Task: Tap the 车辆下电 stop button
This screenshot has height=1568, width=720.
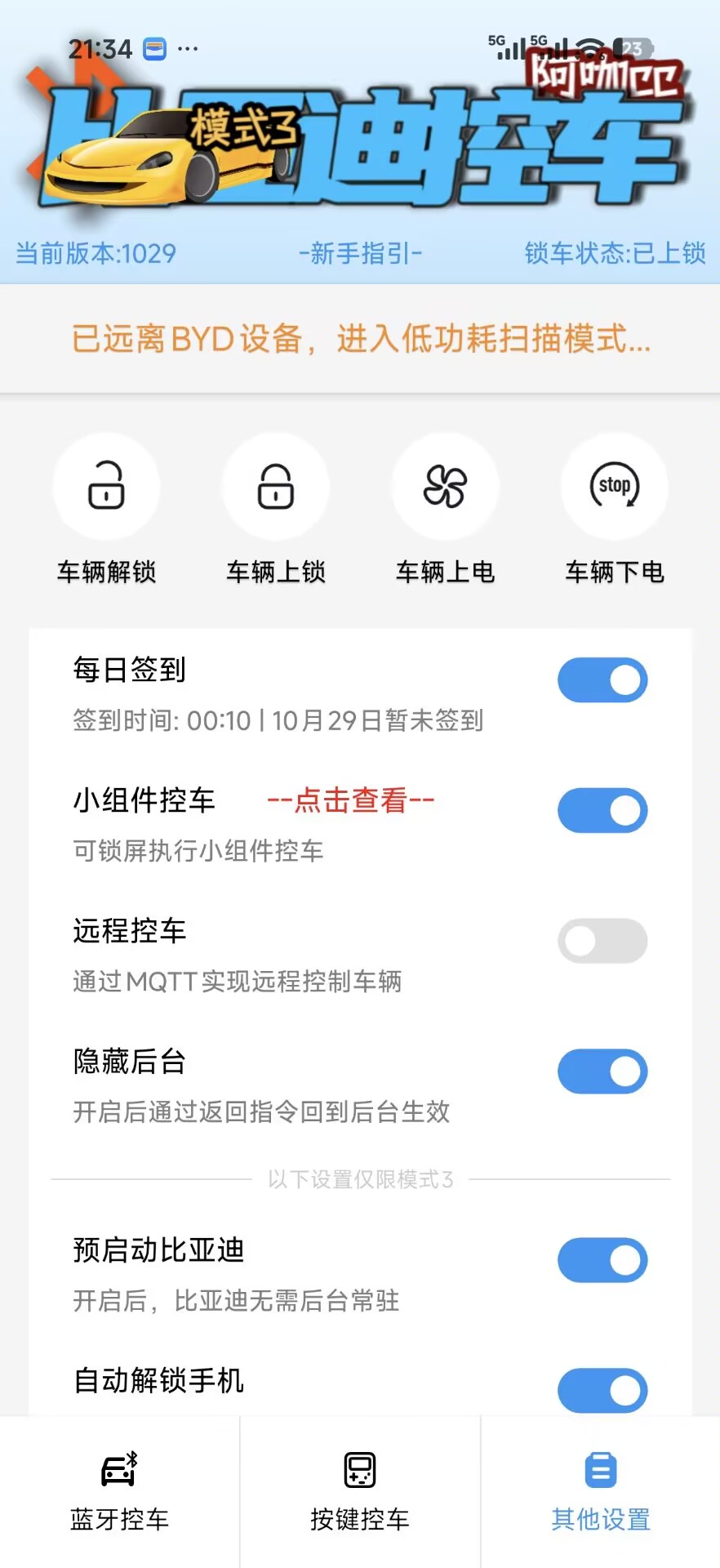Action: [615, 486]
